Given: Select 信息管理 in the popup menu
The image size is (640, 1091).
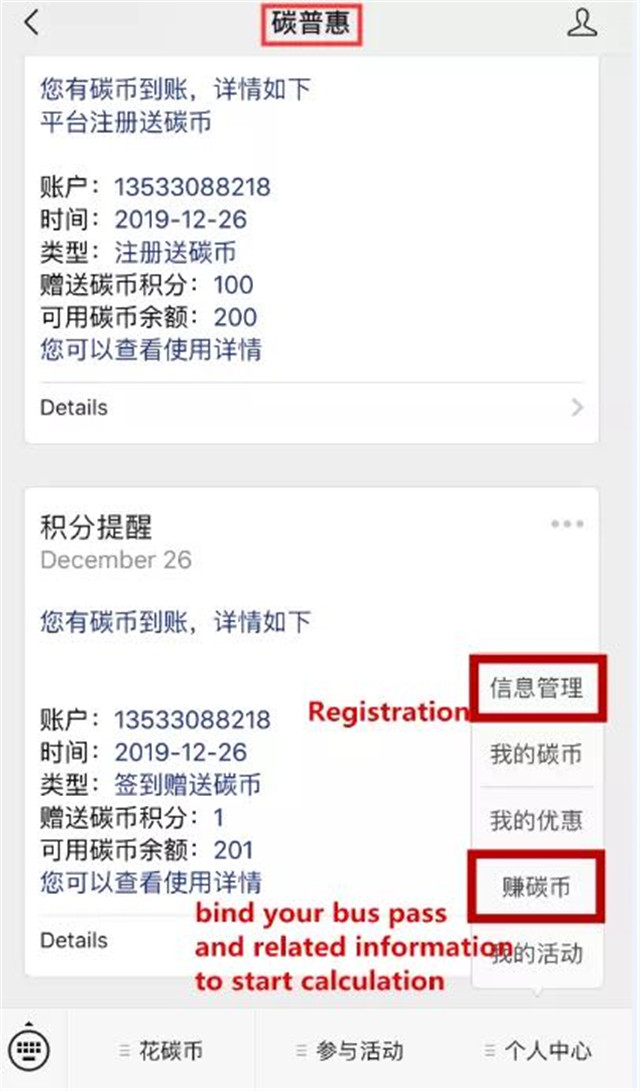Looking at the screenshot, I should tap(536, 689).
